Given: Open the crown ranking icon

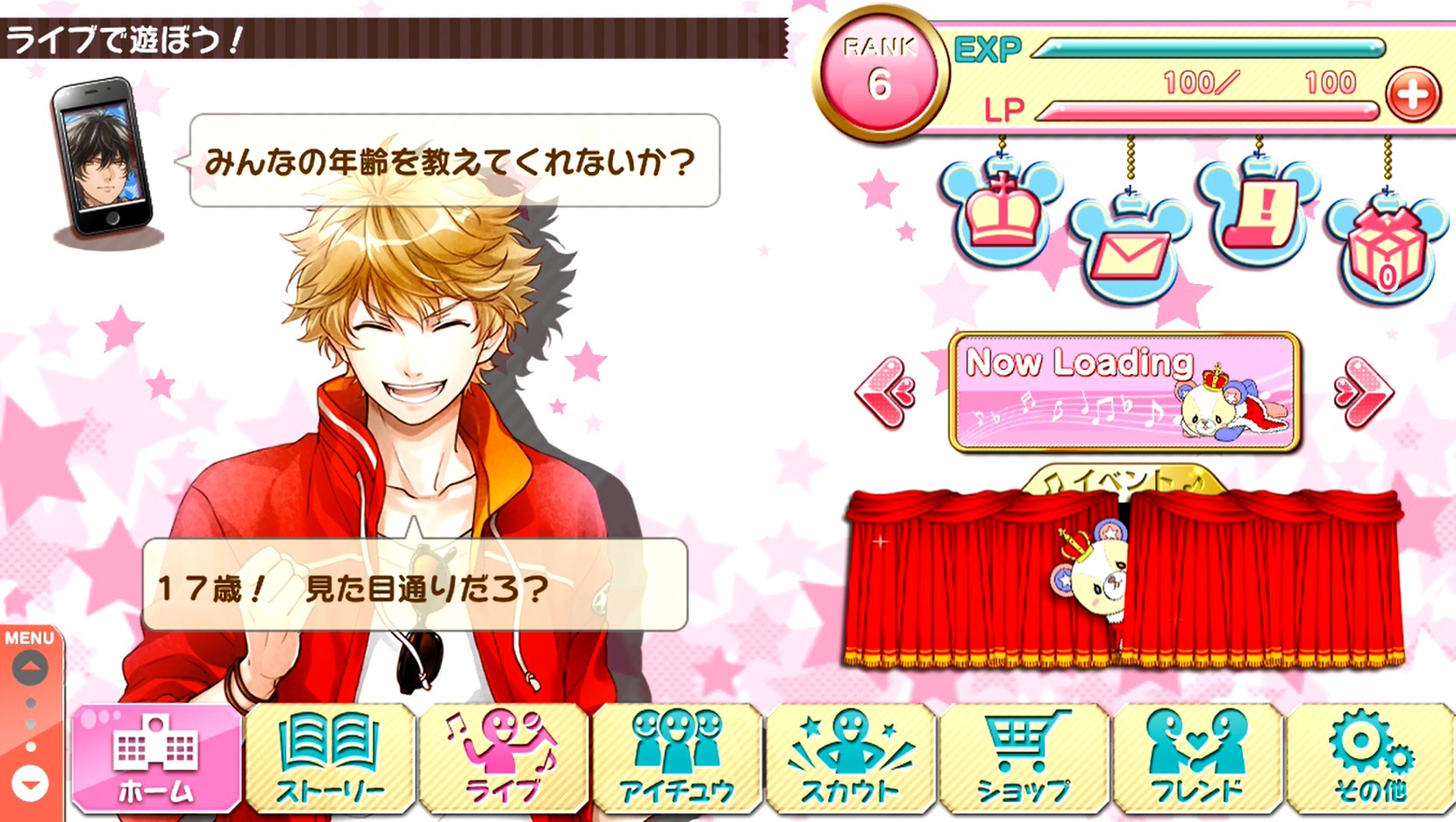Looking at the screenshot, I should pyautogui.click(x=1002, y=213).
